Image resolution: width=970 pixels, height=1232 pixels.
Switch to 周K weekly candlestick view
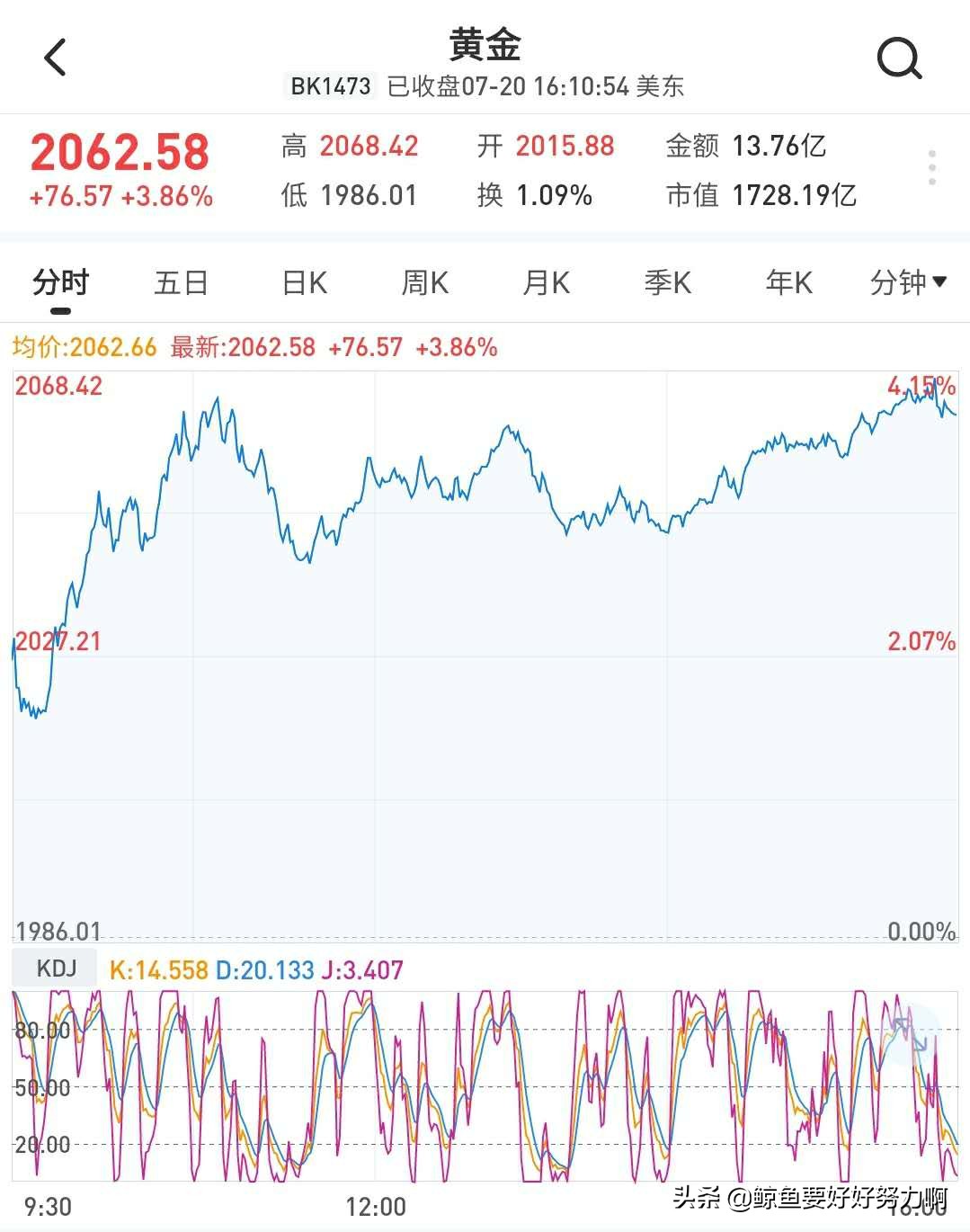coord(423,281)
